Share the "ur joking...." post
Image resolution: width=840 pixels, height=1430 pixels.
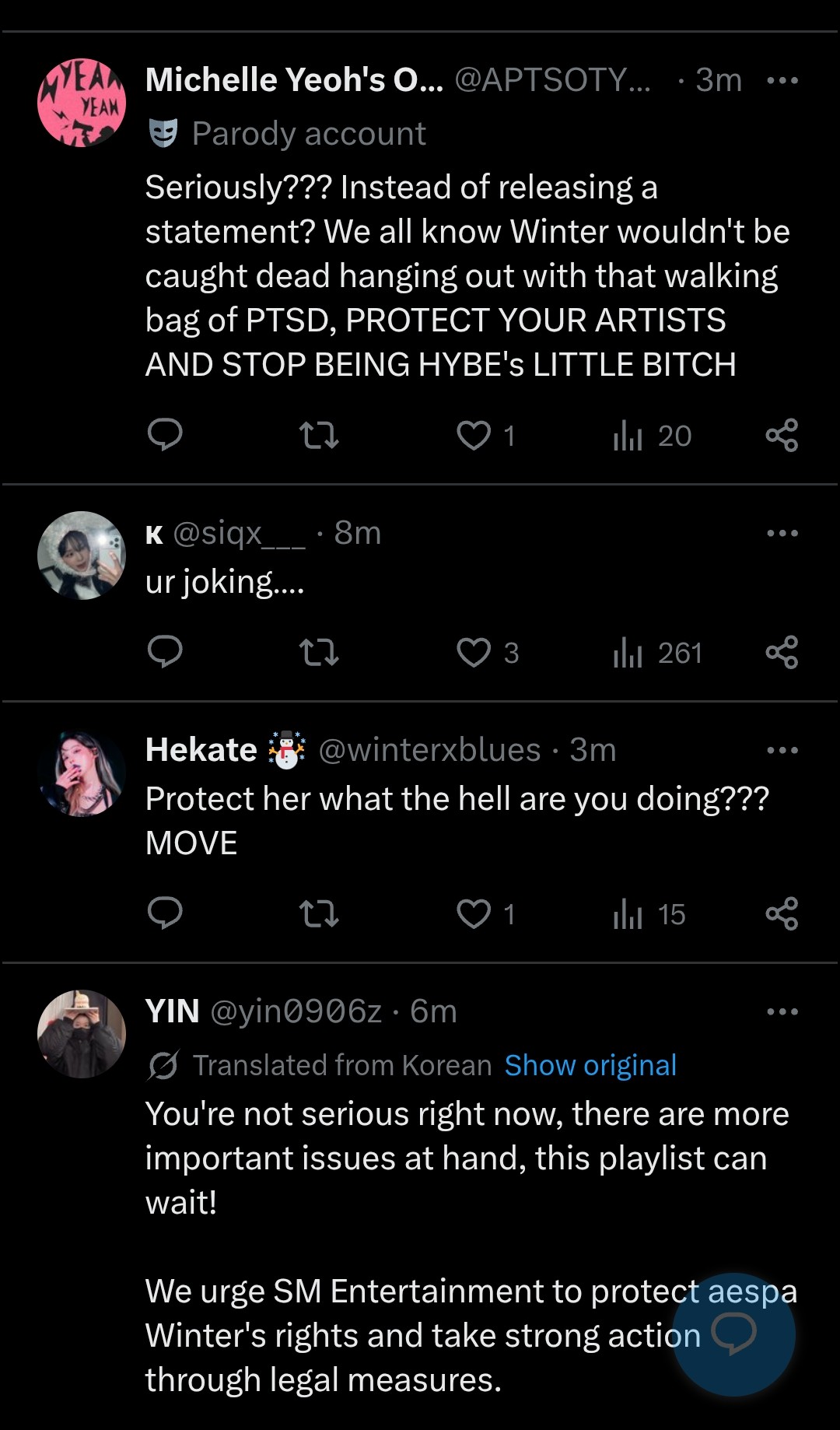782,652
